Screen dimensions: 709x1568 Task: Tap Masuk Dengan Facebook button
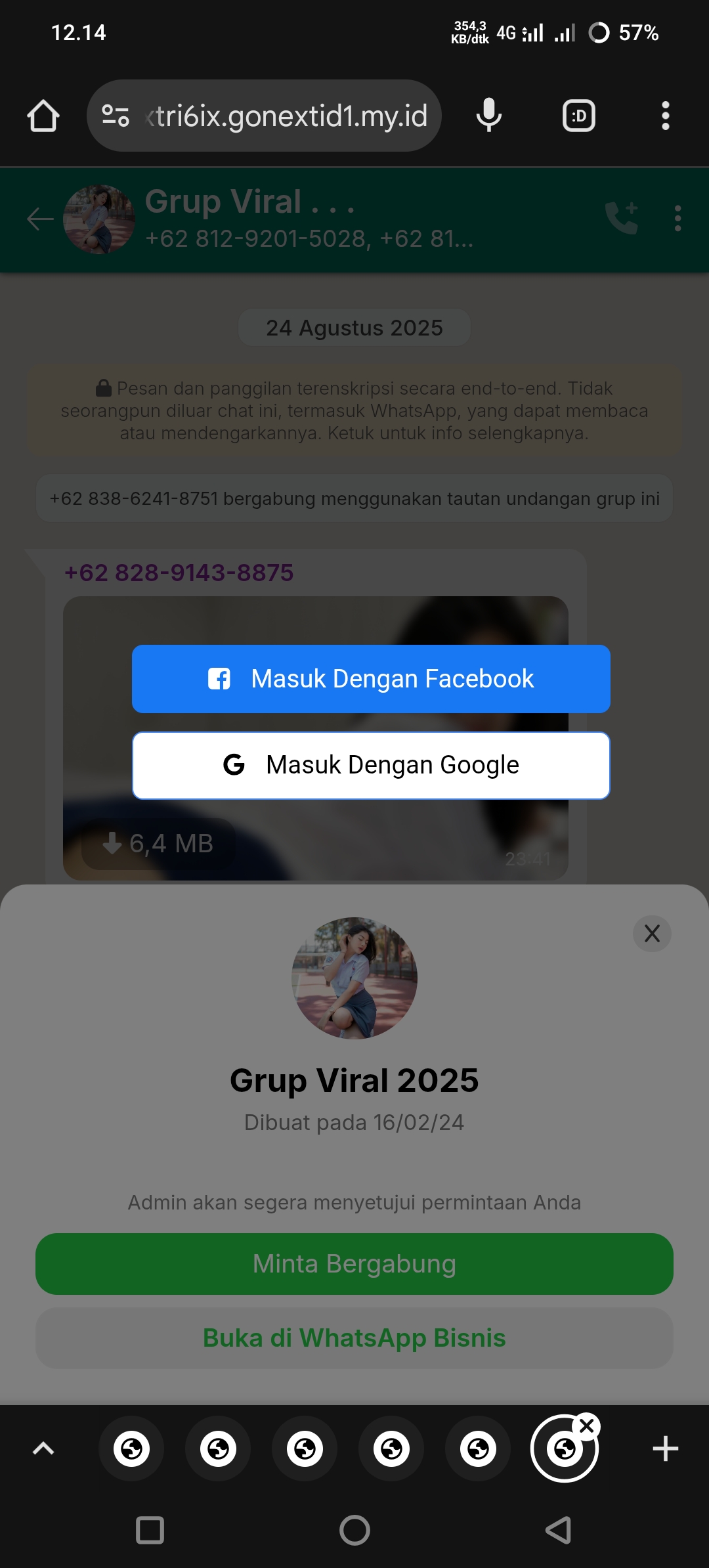pyautogui.click(x=371, y=679)
